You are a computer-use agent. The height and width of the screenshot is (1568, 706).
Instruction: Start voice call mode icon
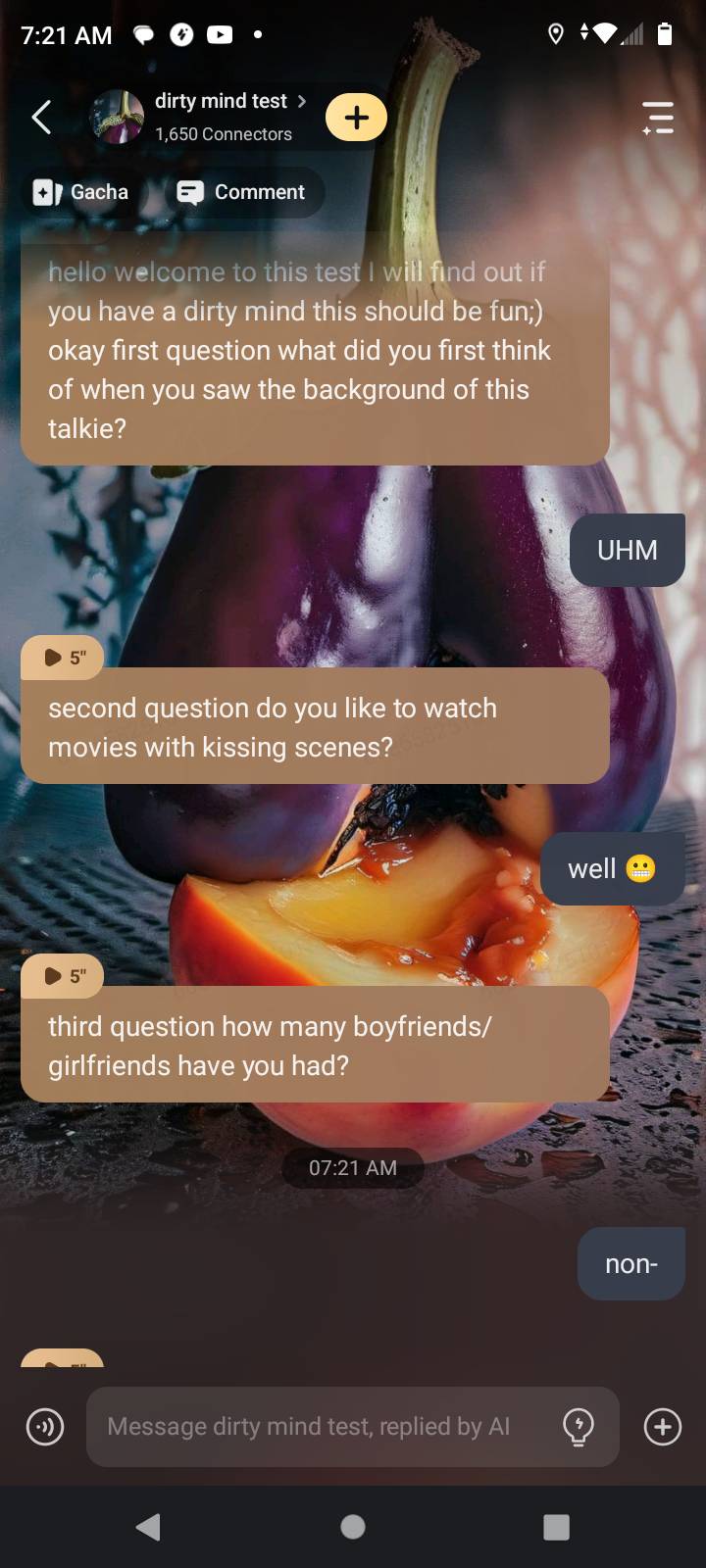point(45,1427)
